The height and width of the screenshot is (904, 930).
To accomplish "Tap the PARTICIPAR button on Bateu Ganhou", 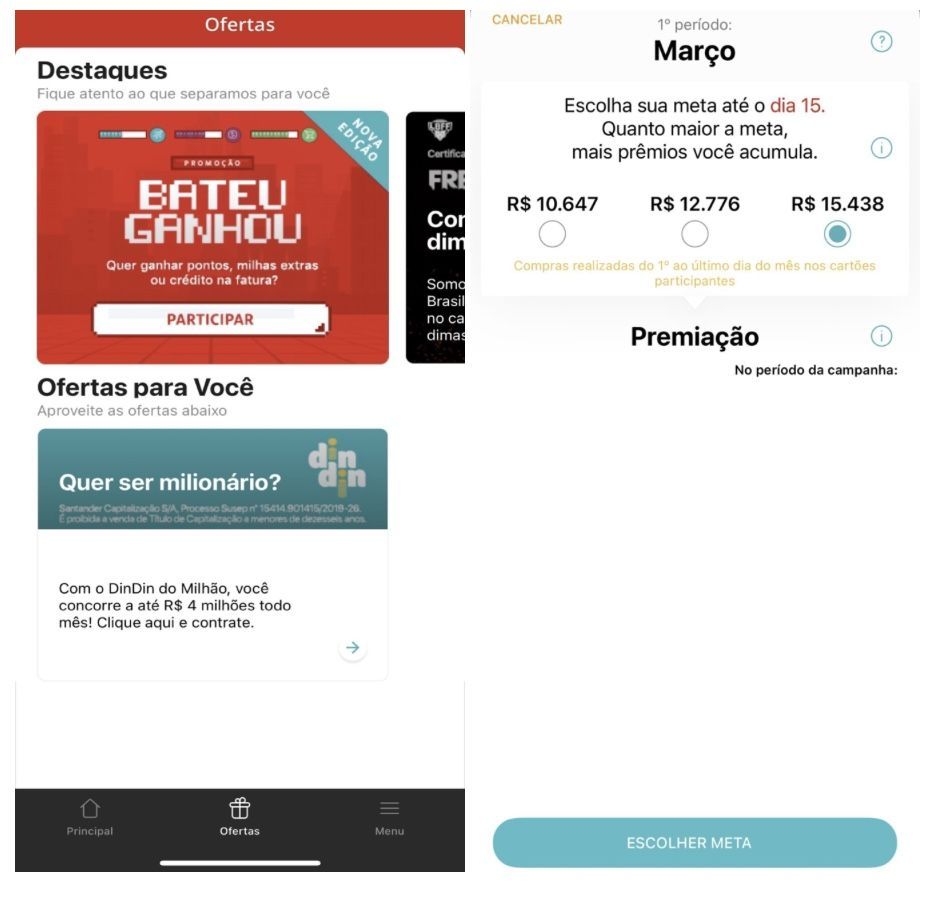I will coord(210,320).
